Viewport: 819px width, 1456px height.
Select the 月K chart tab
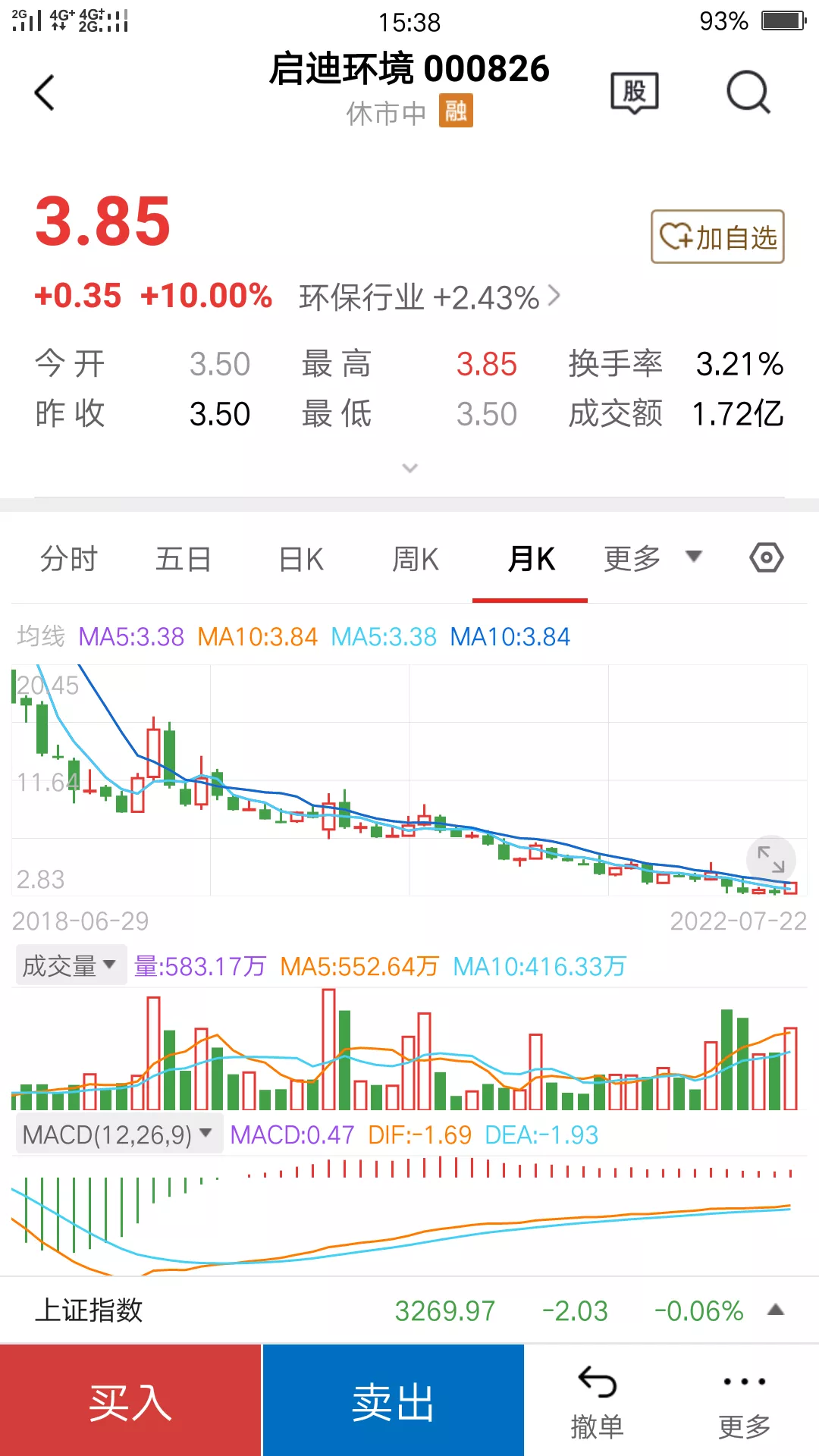coord(531,560)
